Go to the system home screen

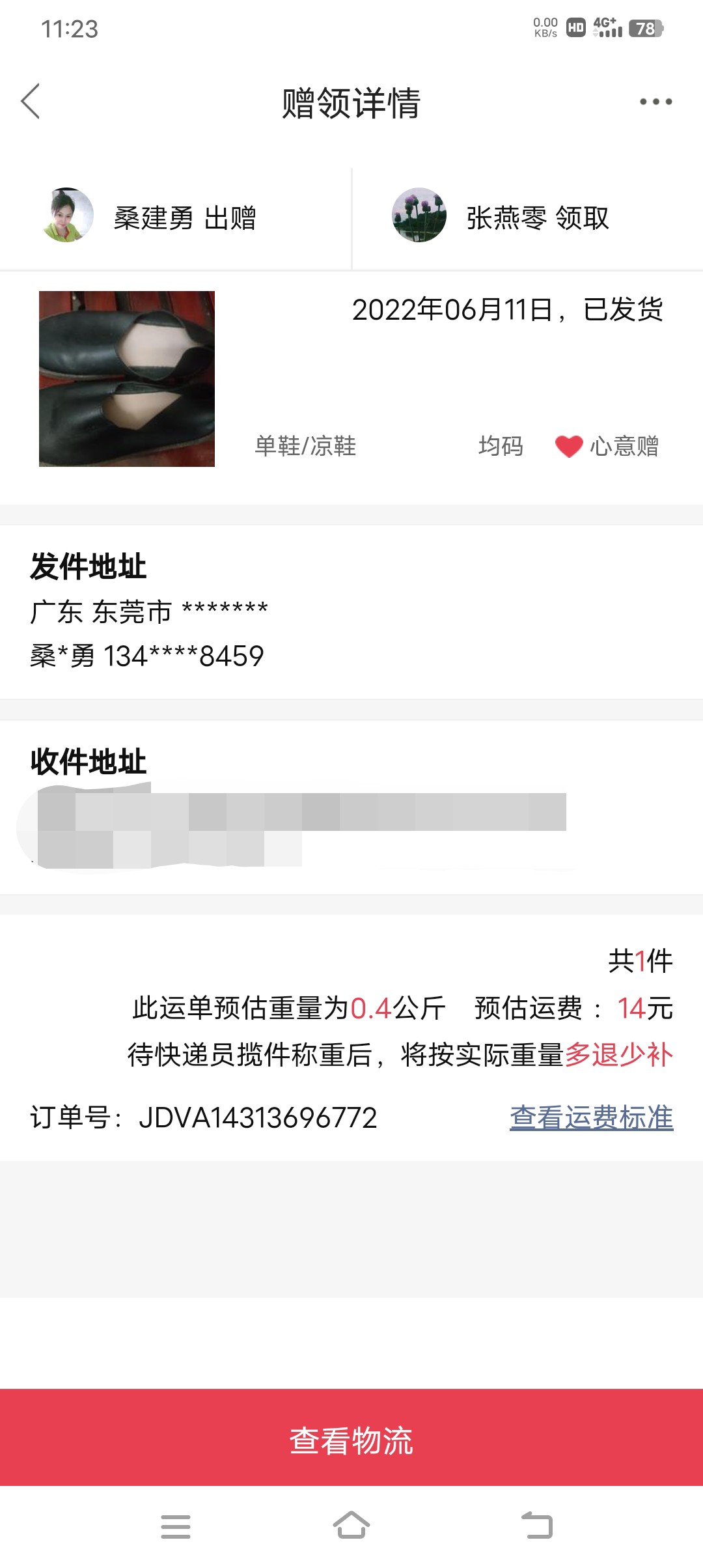pyautogui.click(x=351, y=1525)
